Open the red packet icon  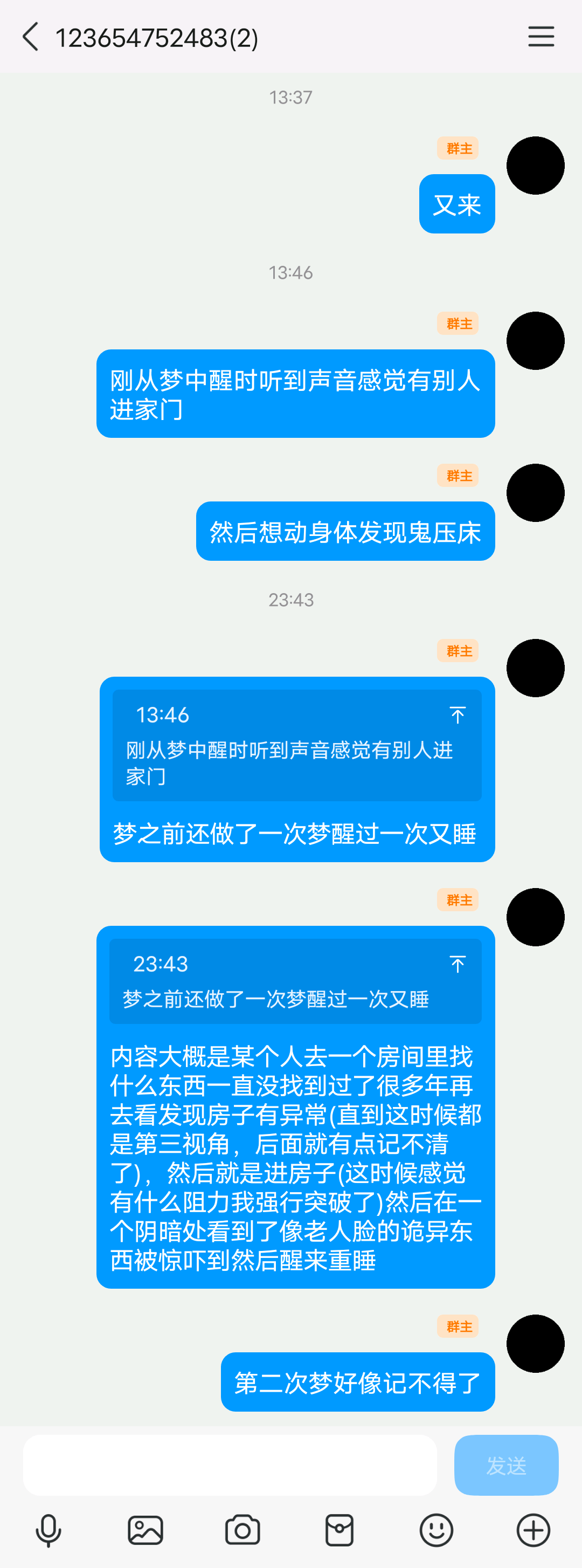(x=339, y=1530)
